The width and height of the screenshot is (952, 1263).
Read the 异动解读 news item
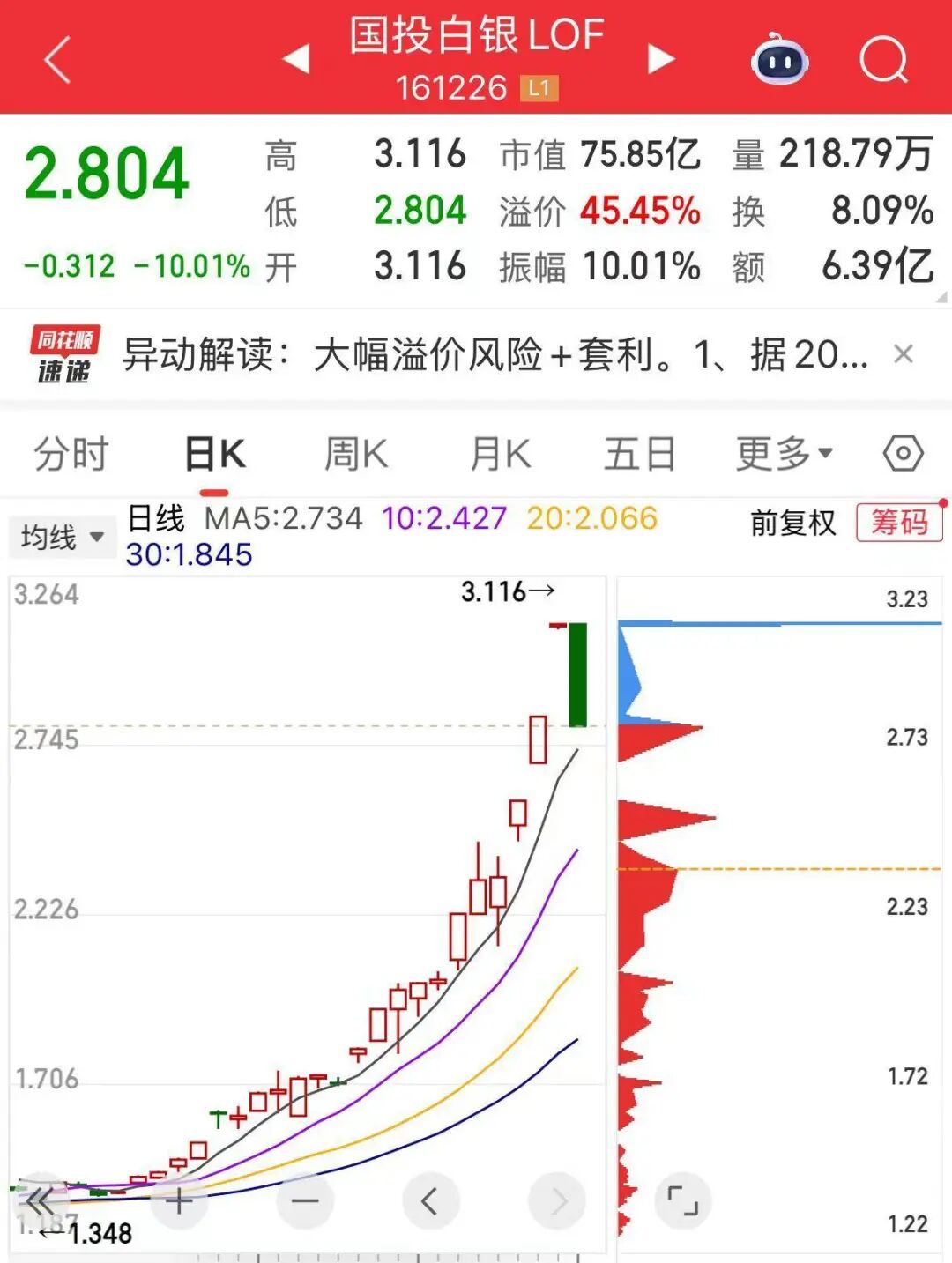click(494, 355)
